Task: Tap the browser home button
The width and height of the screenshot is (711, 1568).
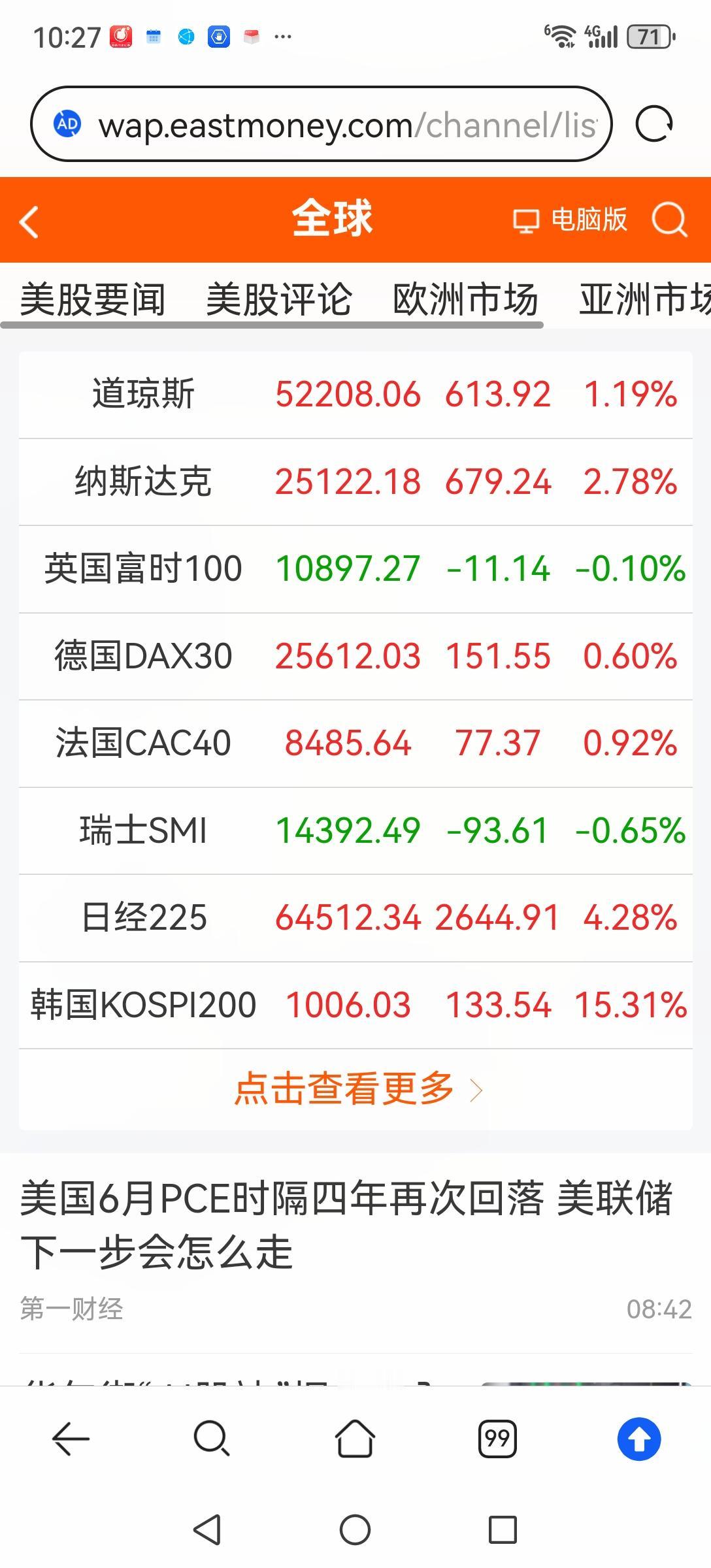Action: point(355,1439)
